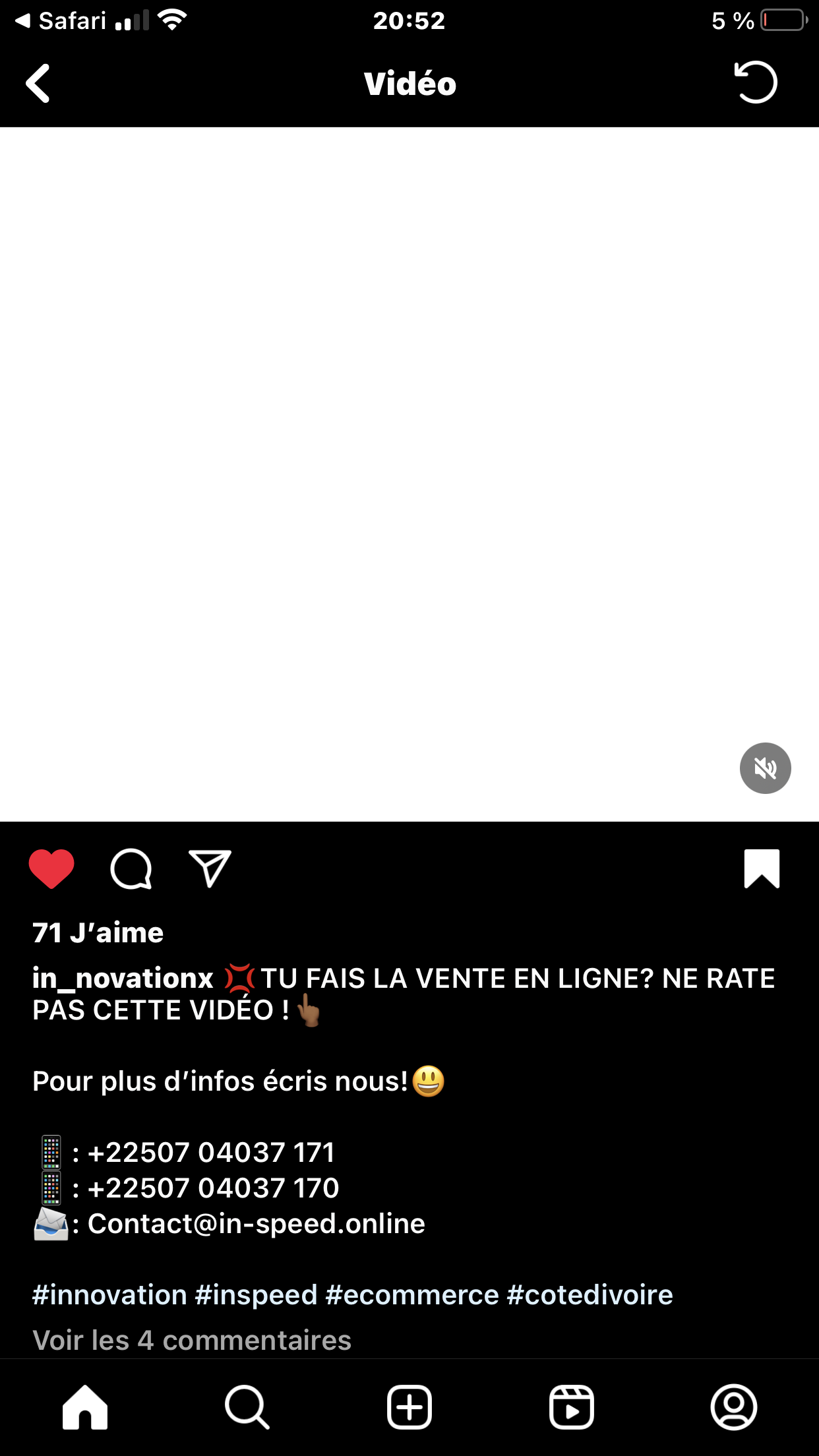Switch to the Home tab

85,1407
